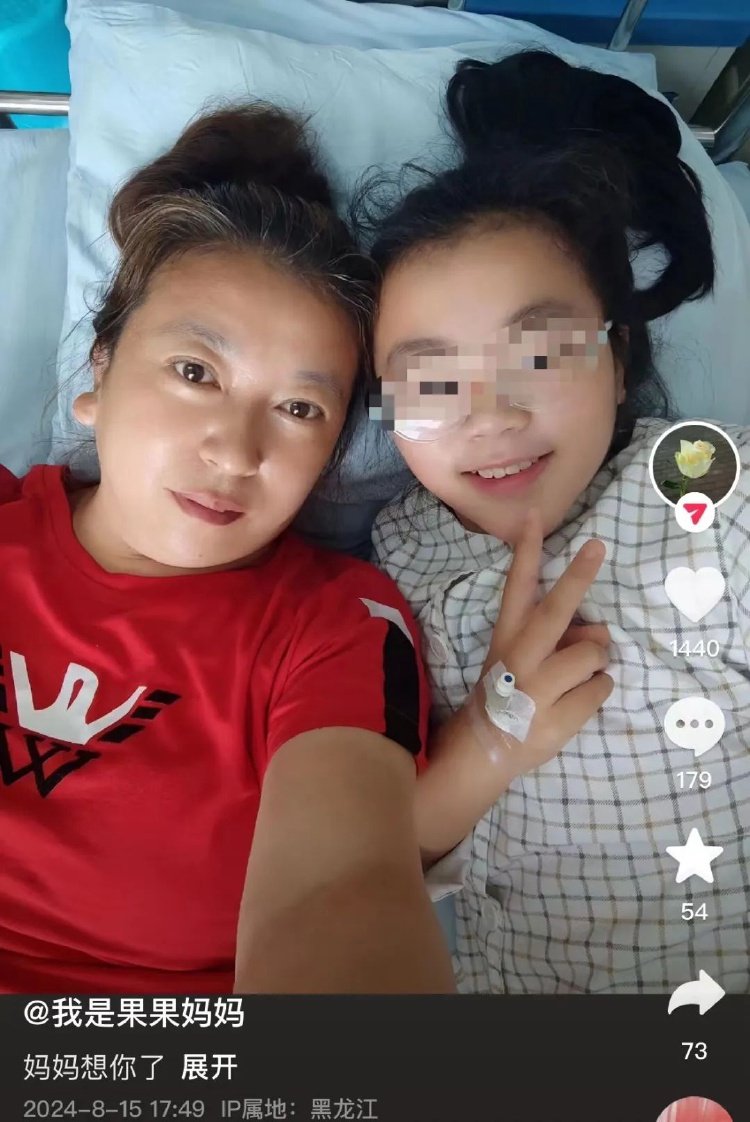The width and height of the screenshot is (750, 1122).
Task: Add the video to favorites with the star
Action: click(694, 857)
